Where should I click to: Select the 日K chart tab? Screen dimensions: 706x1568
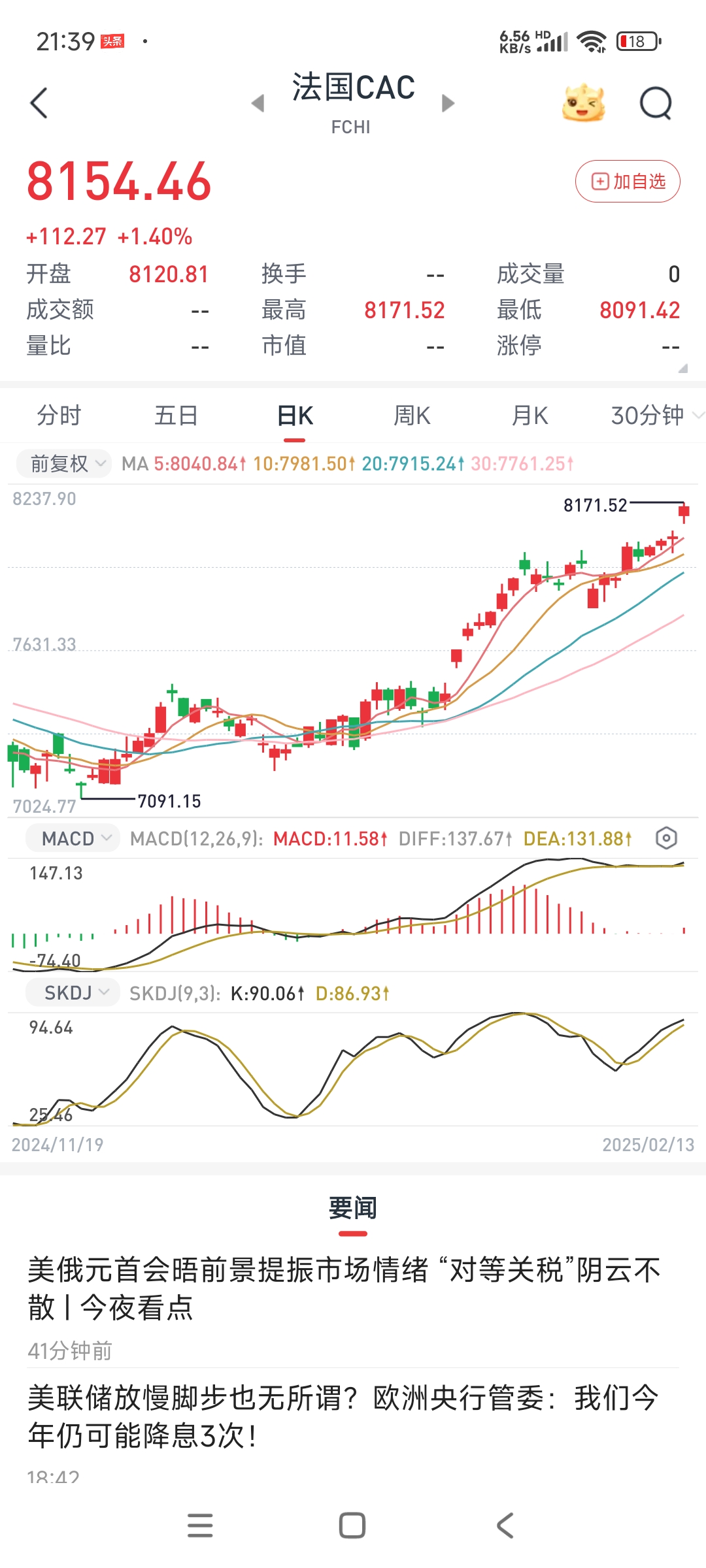(295, 416)
